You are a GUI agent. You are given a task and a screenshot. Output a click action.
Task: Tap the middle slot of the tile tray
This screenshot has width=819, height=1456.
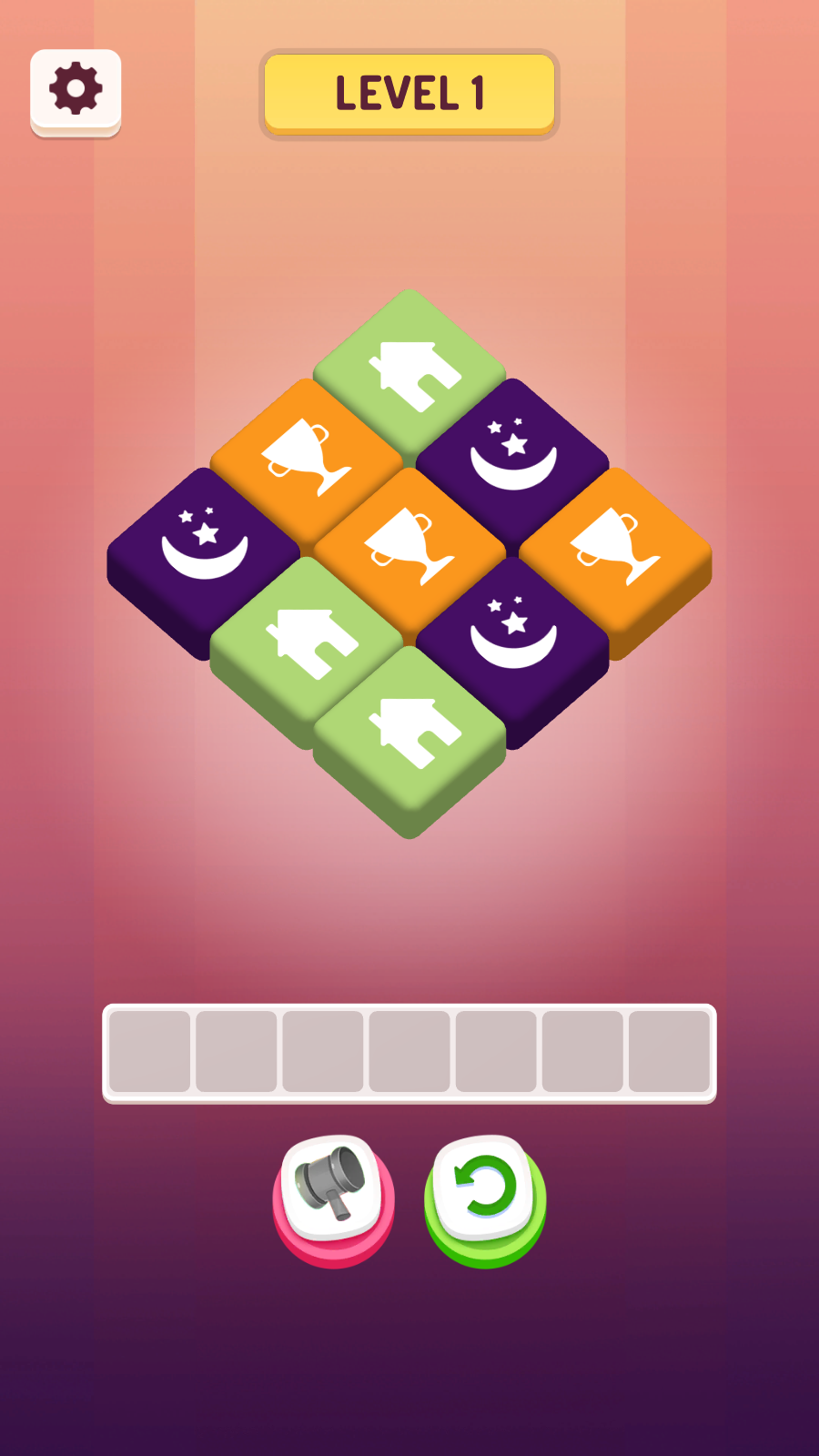coord(409,1051)
